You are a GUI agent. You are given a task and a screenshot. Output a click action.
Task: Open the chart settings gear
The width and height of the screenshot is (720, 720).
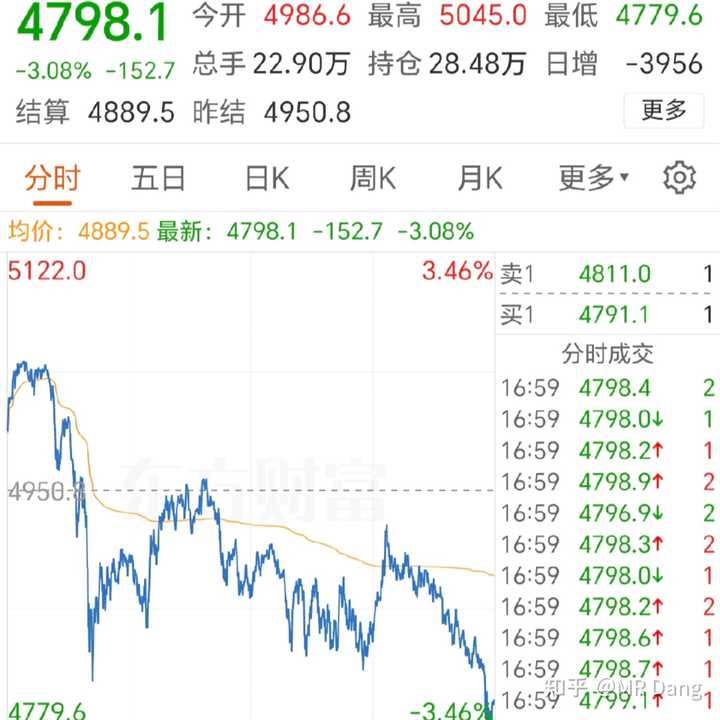tap(679, 178)
